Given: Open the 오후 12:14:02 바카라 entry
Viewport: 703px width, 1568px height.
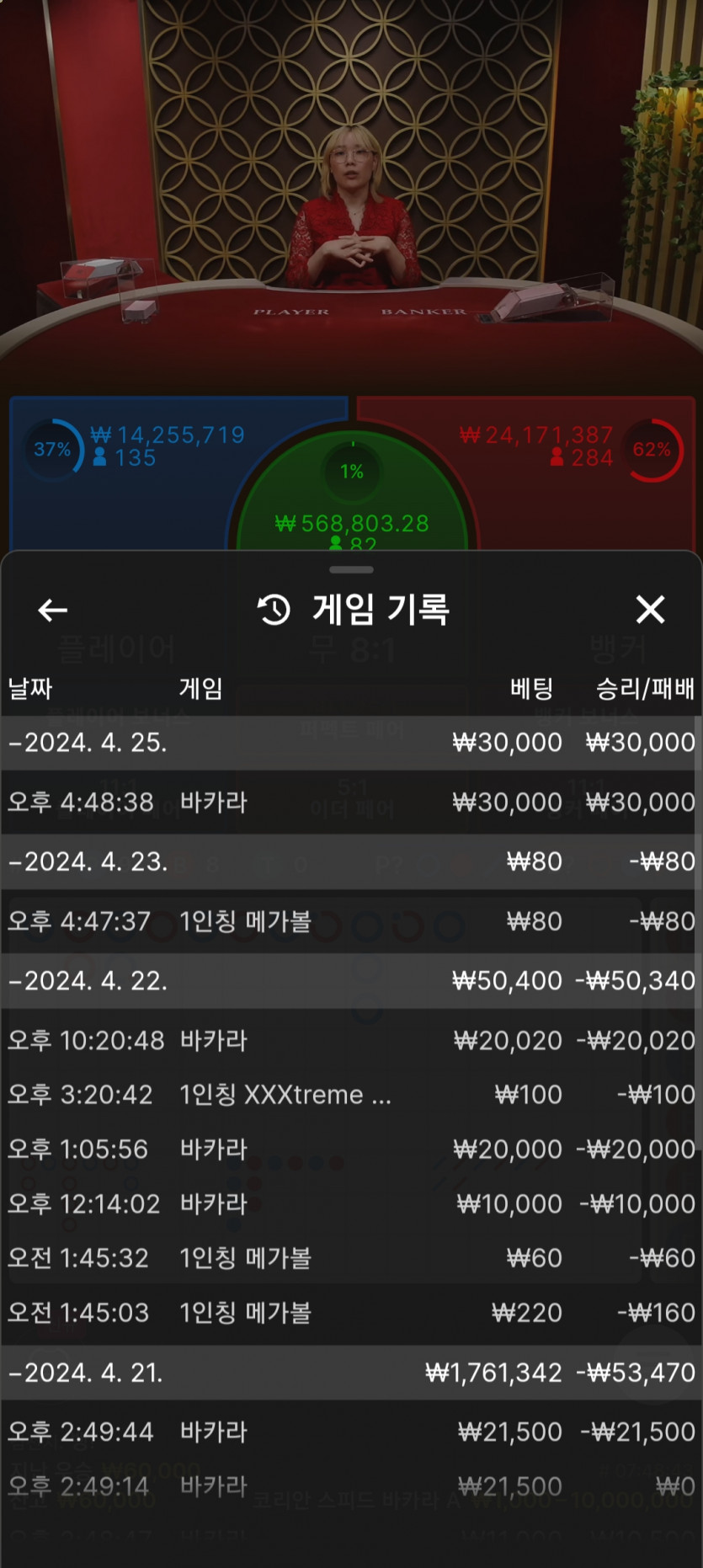Looking at the screenshot, I should (x=351, y=1204).
